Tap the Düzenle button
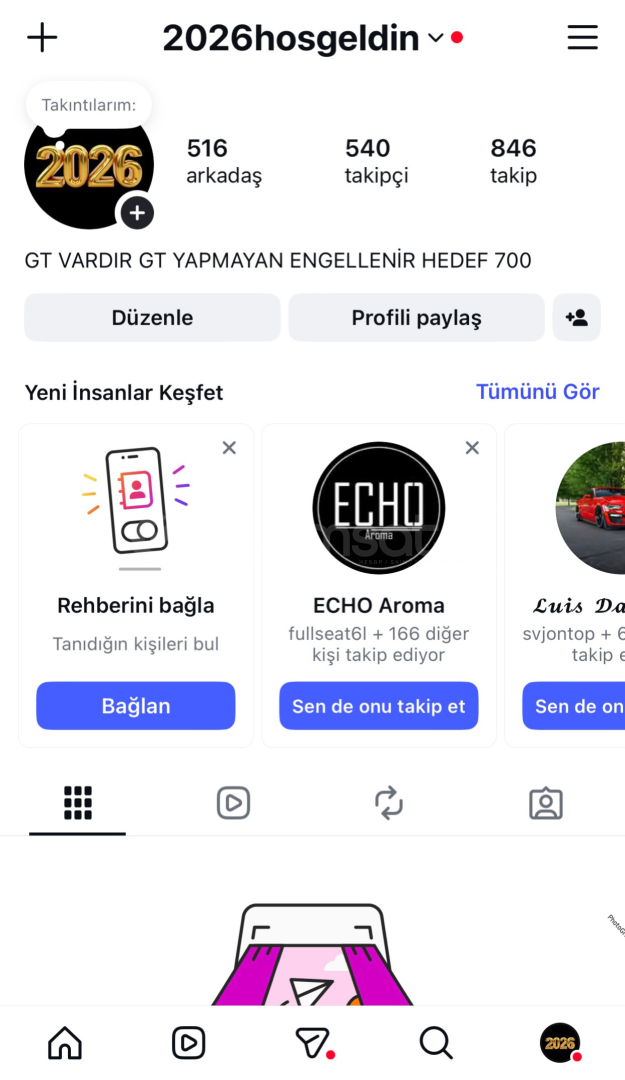 (x=152, y=318)
